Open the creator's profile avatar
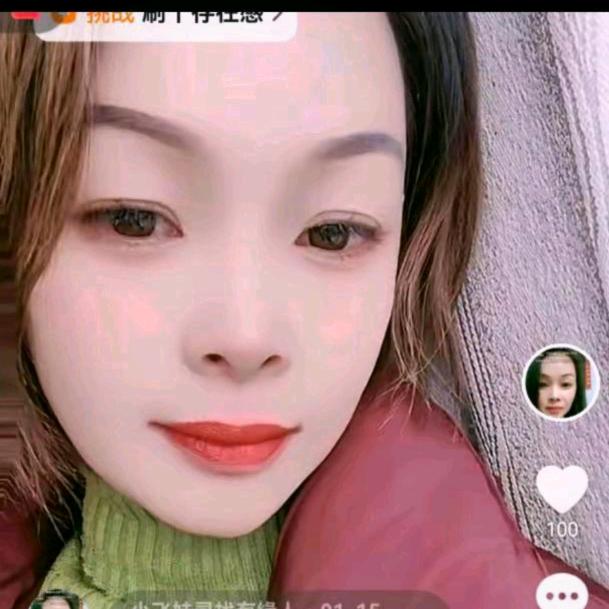 (560, 383)
